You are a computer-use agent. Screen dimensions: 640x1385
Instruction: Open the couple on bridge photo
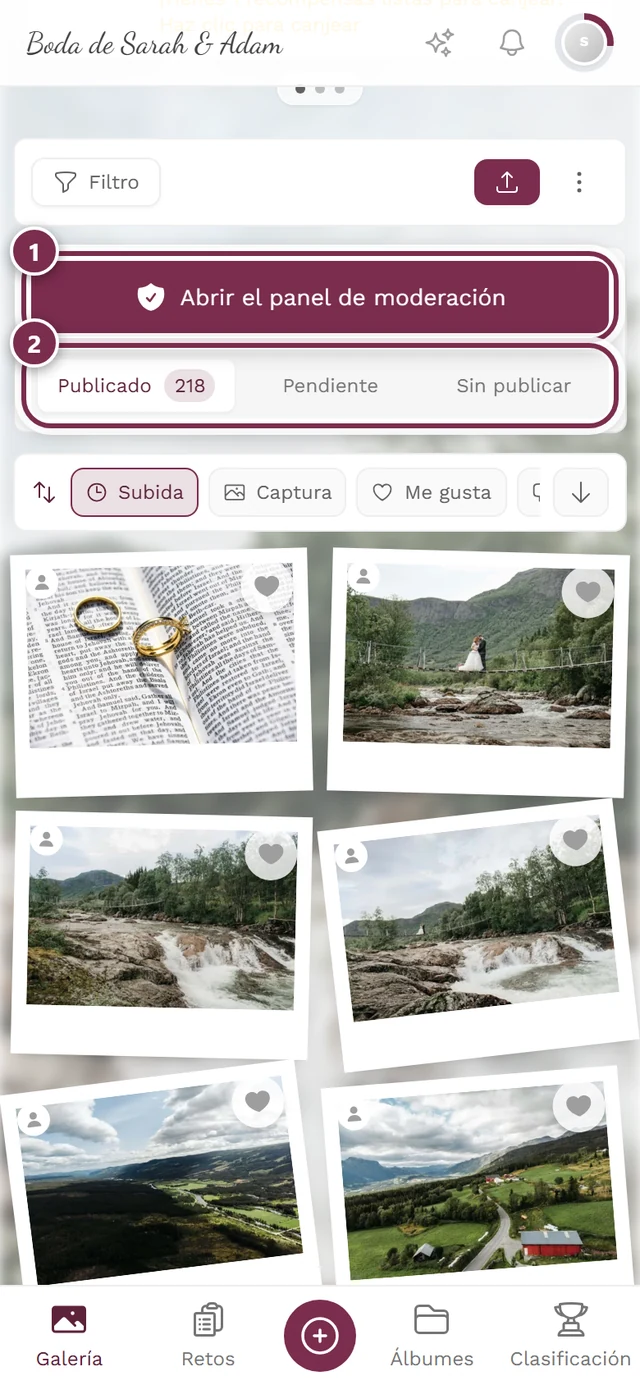[x=476, y=658]
